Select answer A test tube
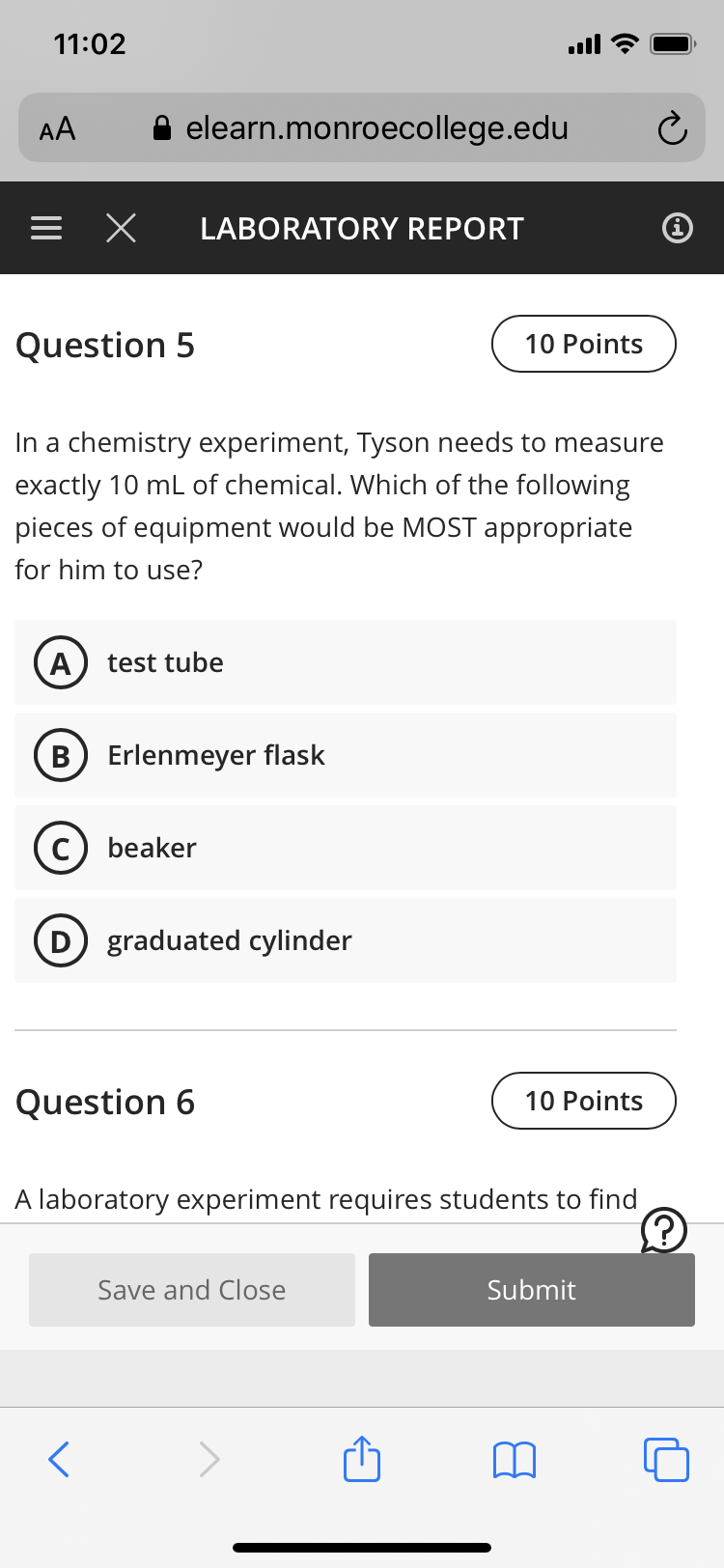The image size is (724, 1568). pyautogui.click(x=346, y=662)
